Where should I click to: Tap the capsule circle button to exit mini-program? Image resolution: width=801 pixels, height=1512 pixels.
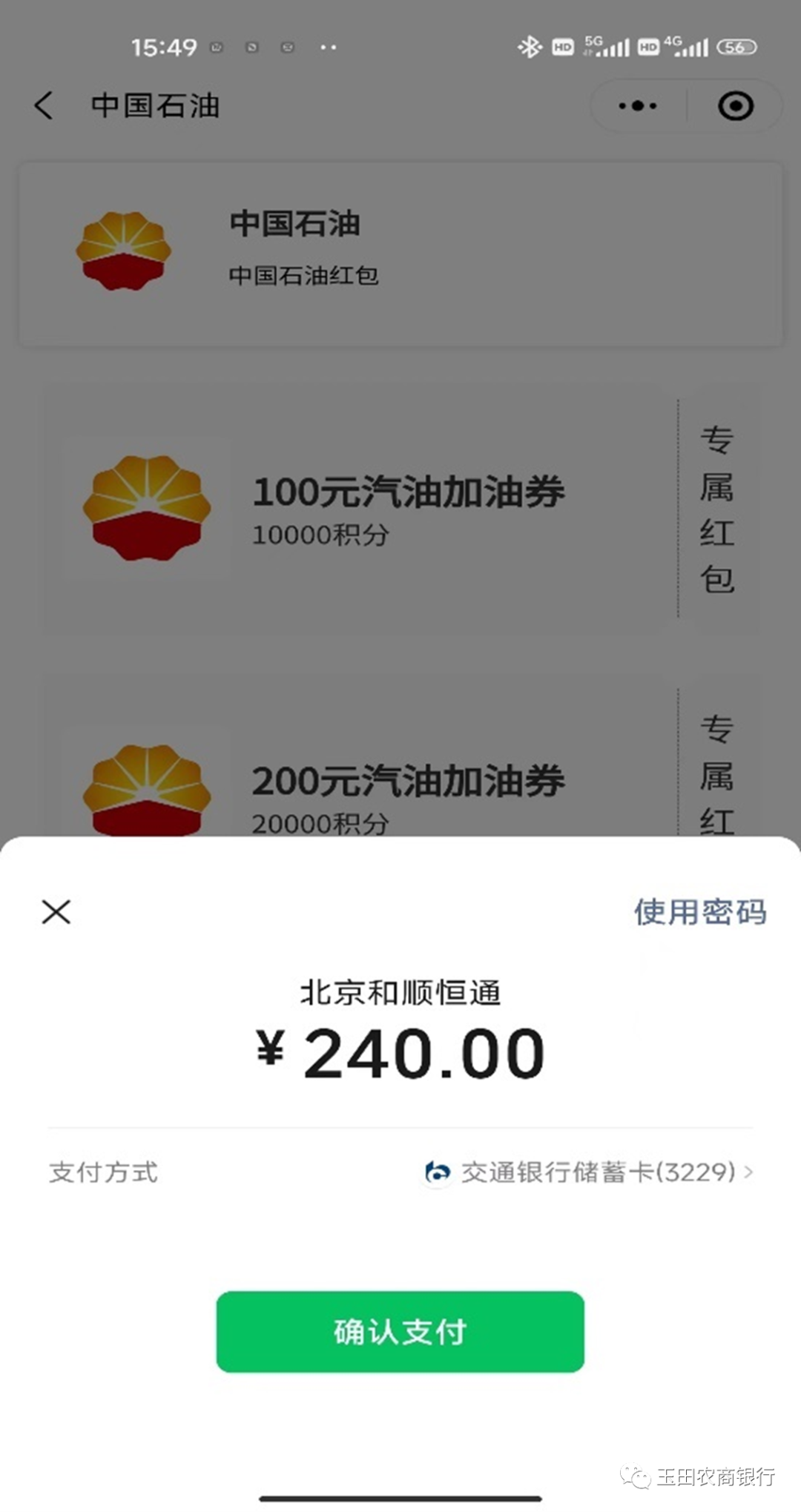(734, 105)
